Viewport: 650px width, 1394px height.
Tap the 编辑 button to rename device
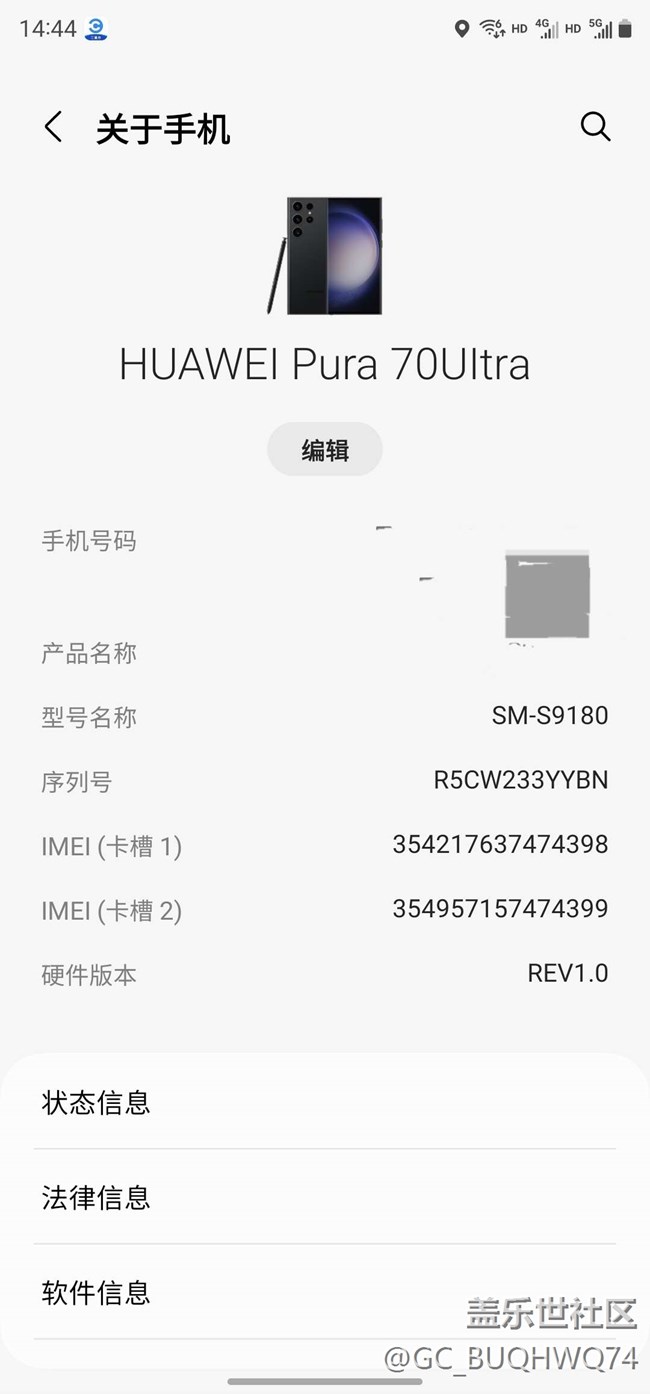(x=325, y=450)
